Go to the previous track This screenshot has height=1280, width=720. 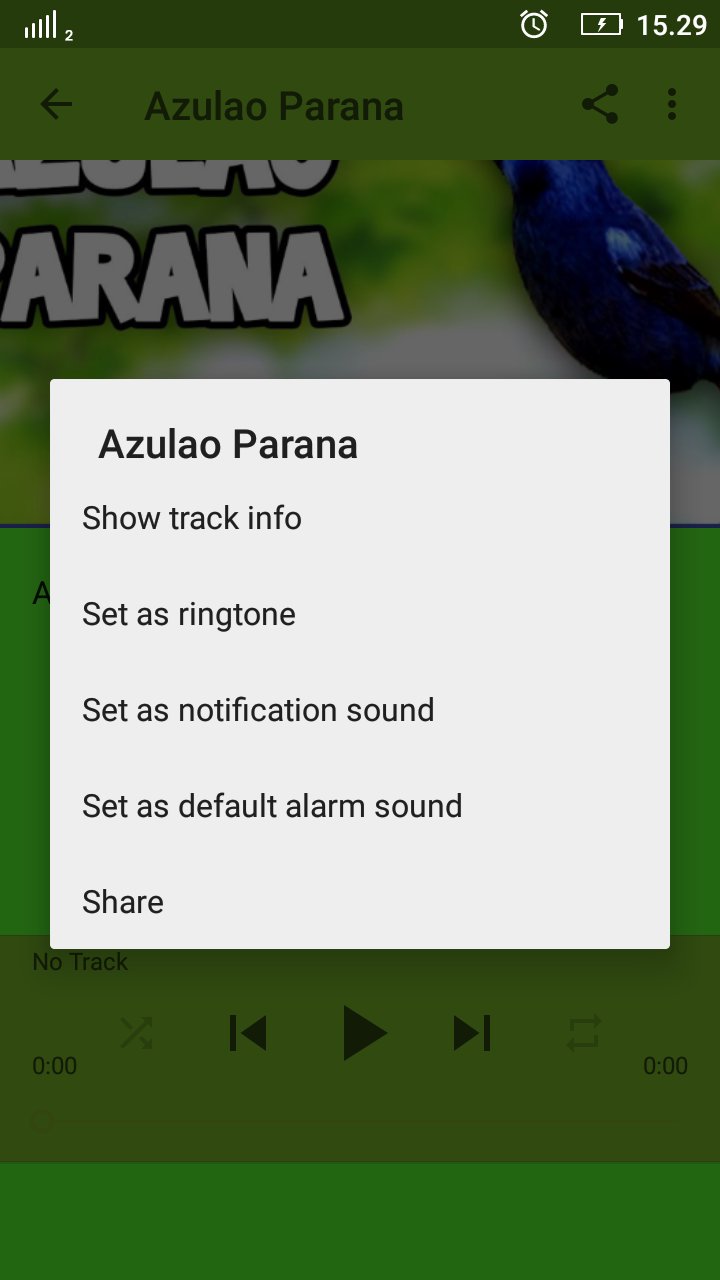point(247,1033)
